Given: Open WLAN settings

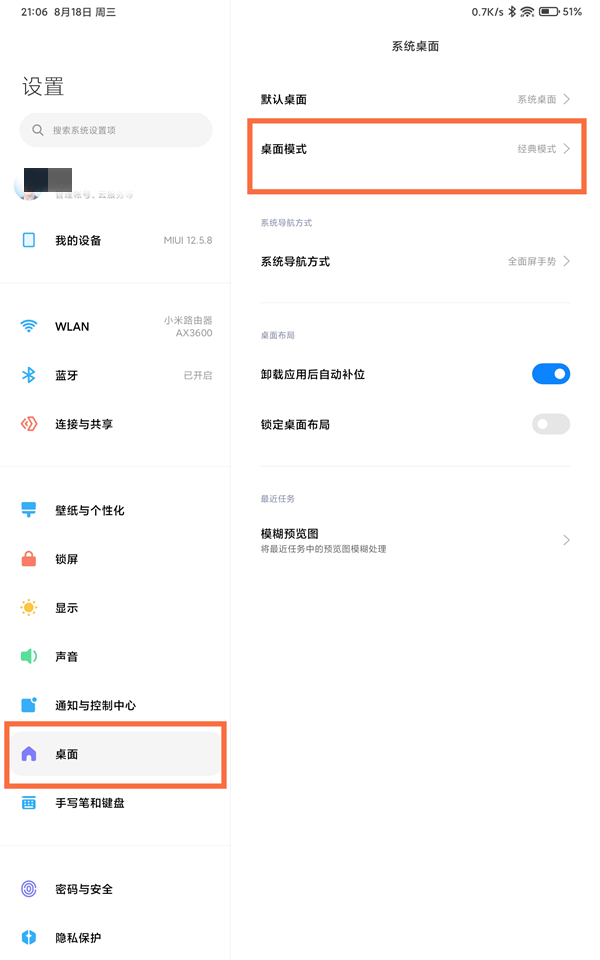Looking at the screenshot, I should pyautogui.click(x=115, y=326).
